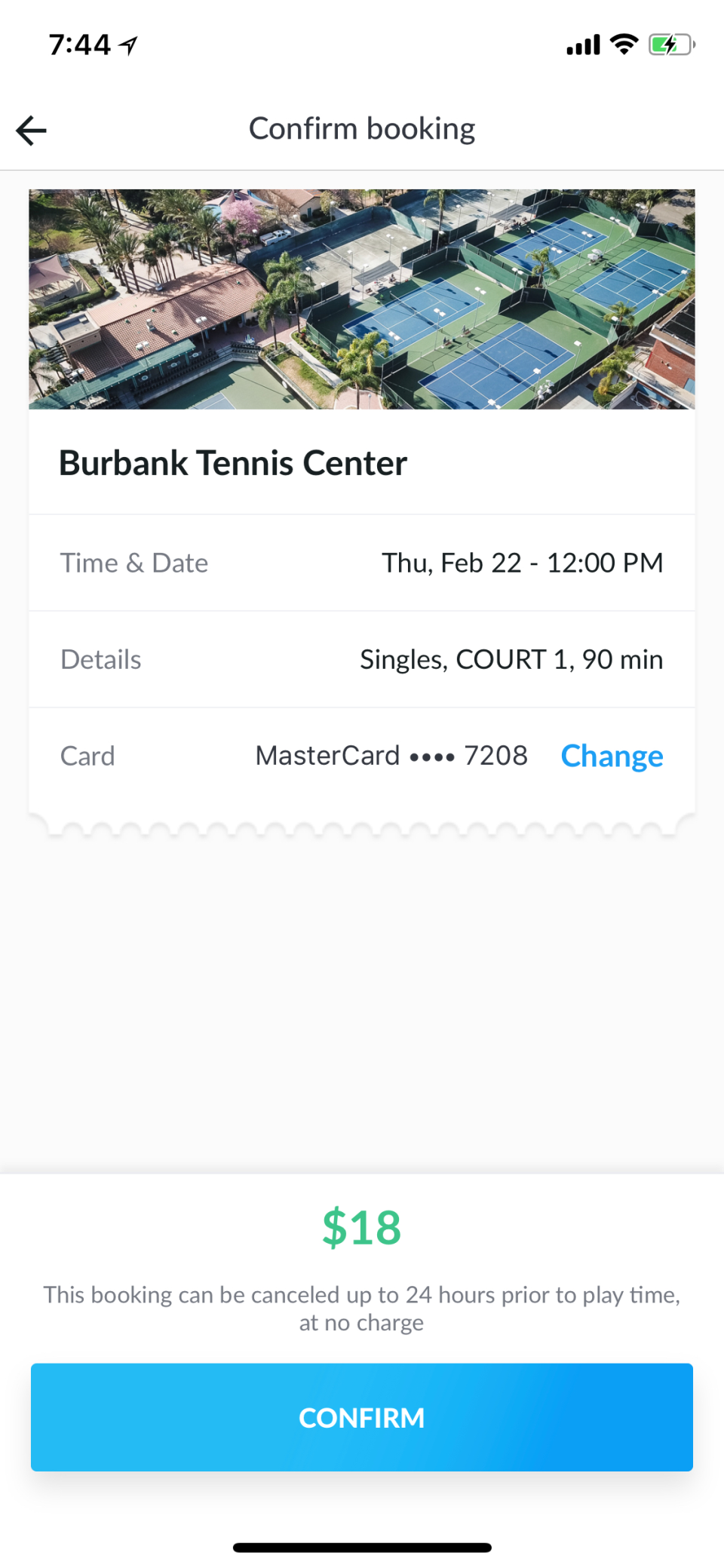724x1568 pixels.
Task: Go back from Confirm booking
Action: (32, 130)
